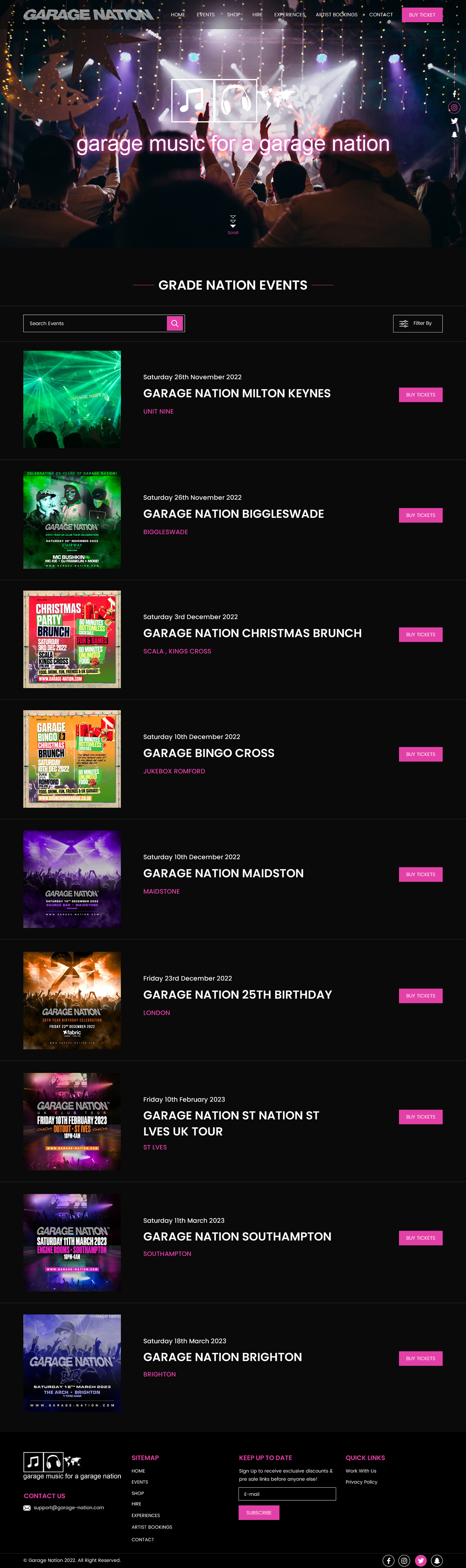Go to Artist Bookings page

[x=336, y=15]
